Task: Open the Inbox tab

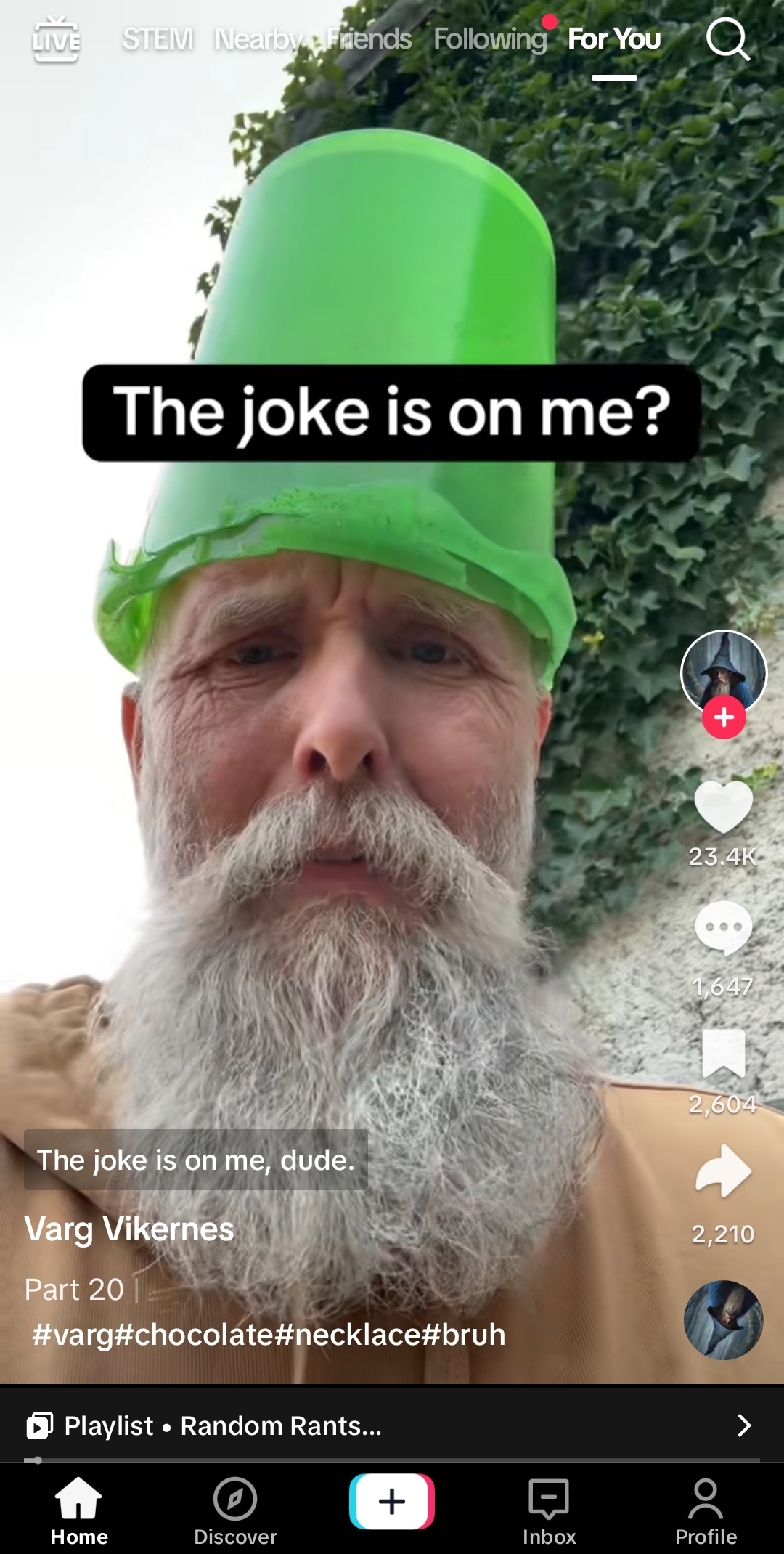Action: pyautogui.click(x=549, y=1511)
